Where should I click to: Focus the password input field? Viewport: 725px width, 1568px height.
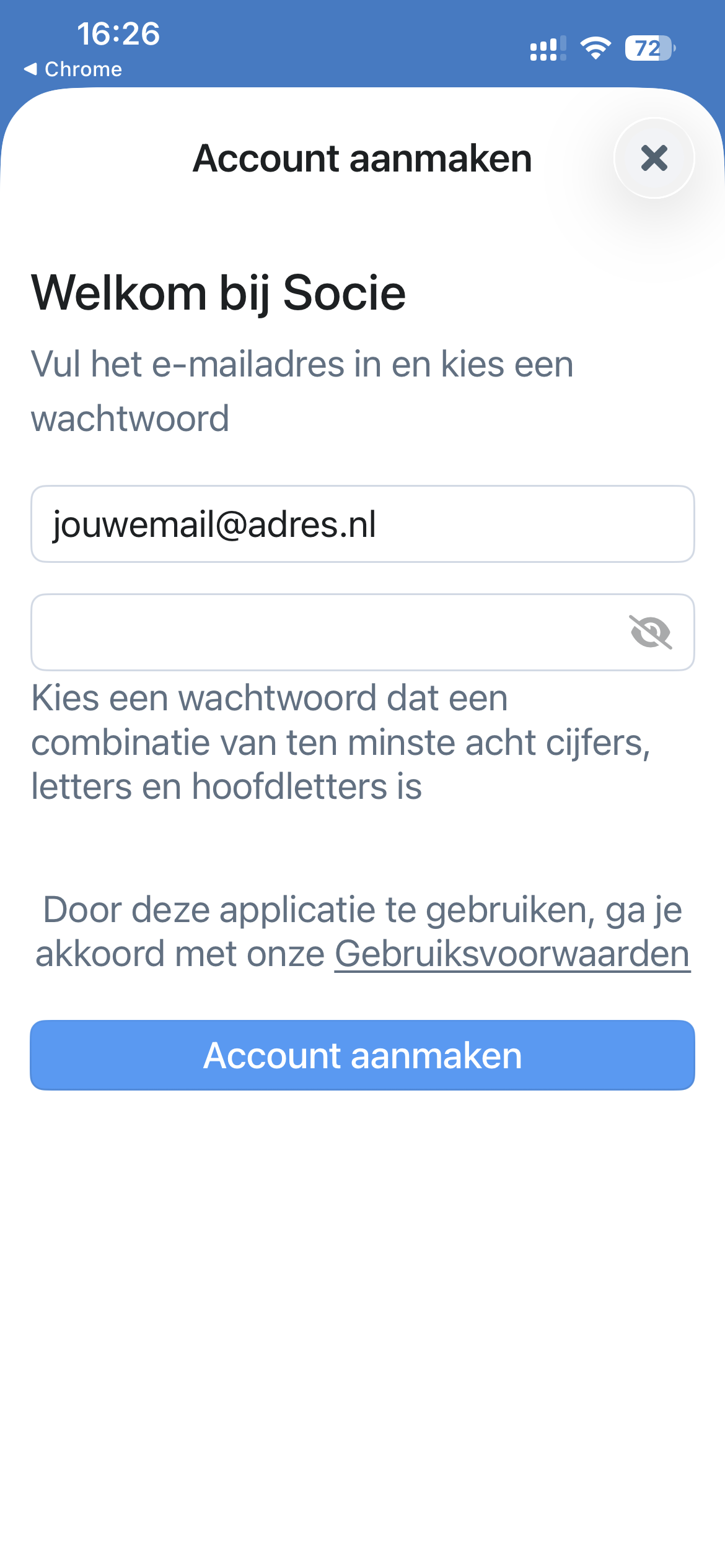pyautogui.click(x=322, y=632)
